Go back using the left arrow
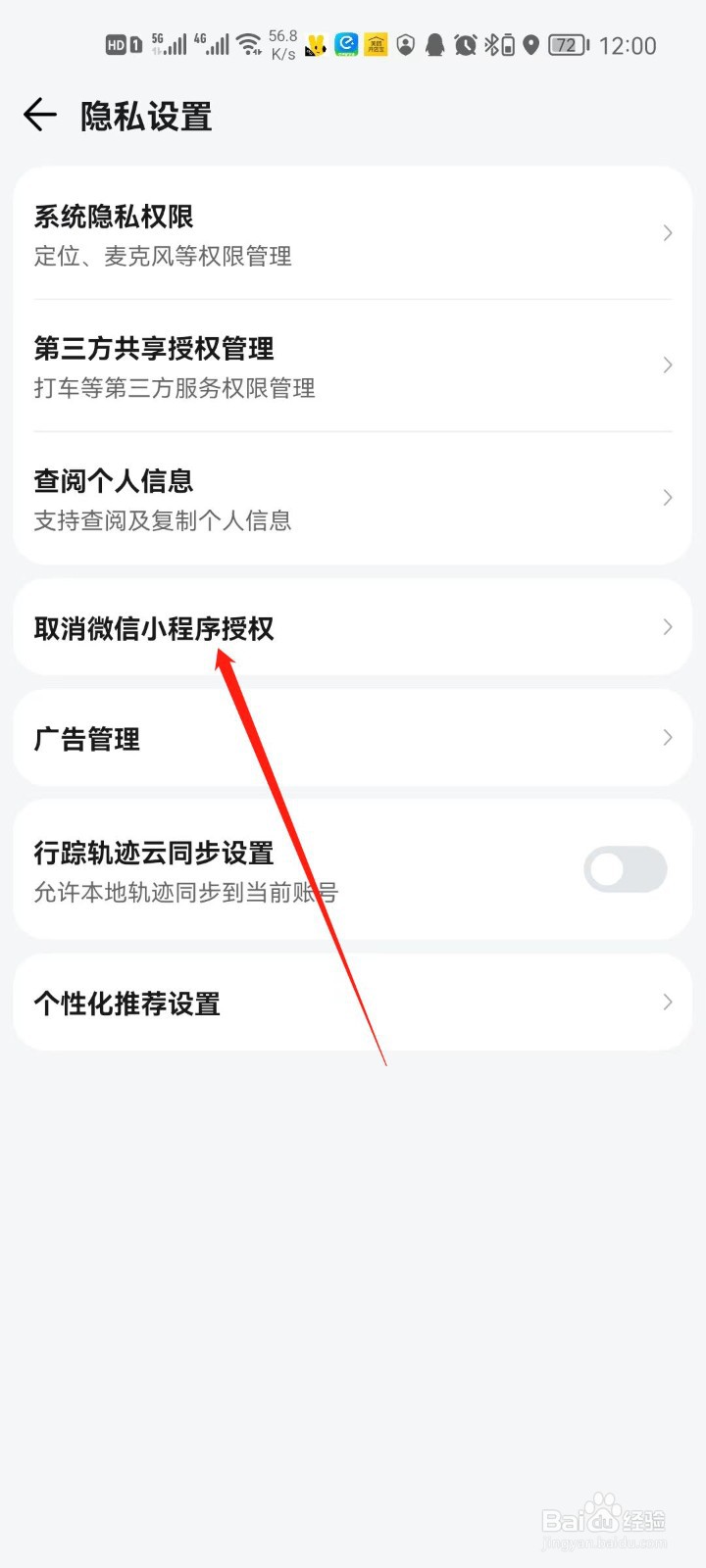This screenshot has width=706, height=1568. 39,116
